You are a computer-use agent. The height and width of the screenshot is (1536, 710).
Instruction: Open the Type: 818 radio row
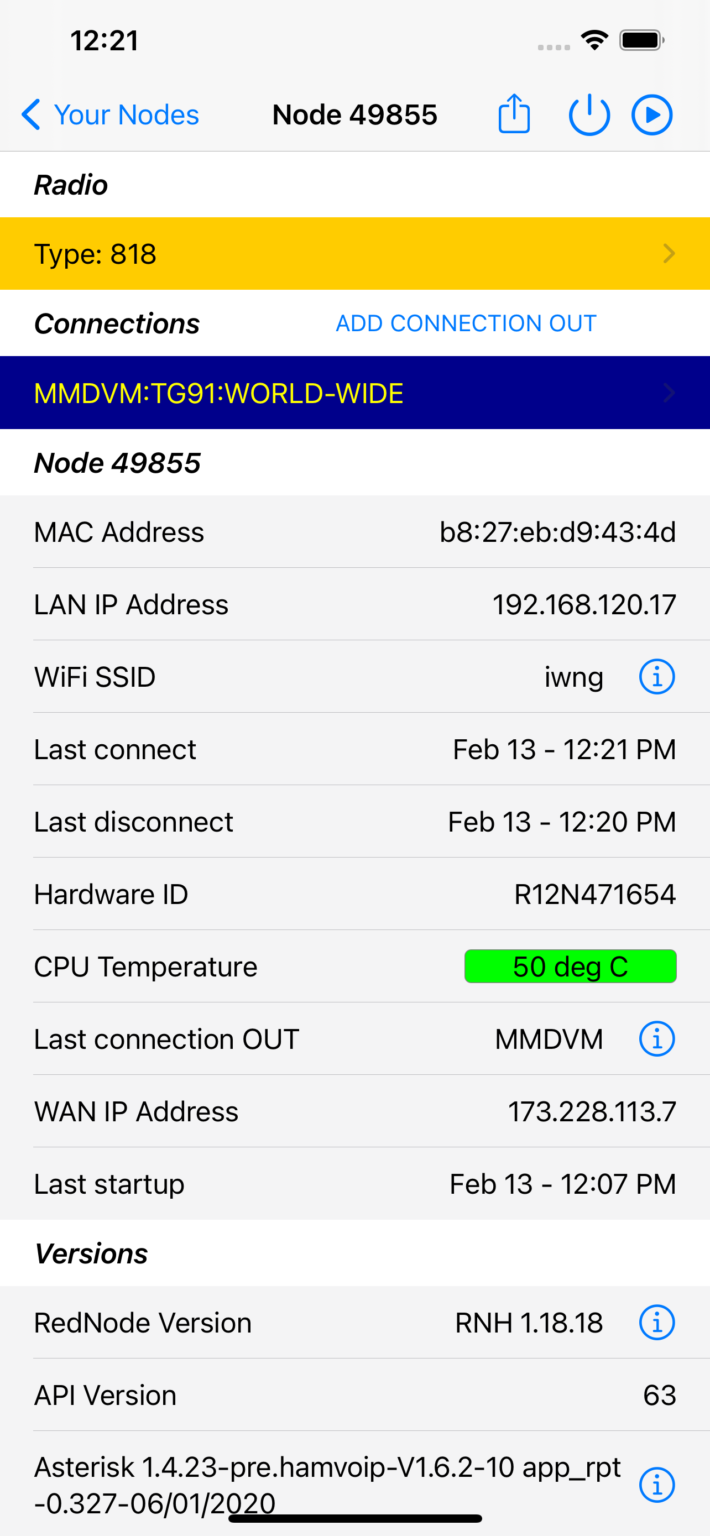pyautogui.click(x=355, y=254)
